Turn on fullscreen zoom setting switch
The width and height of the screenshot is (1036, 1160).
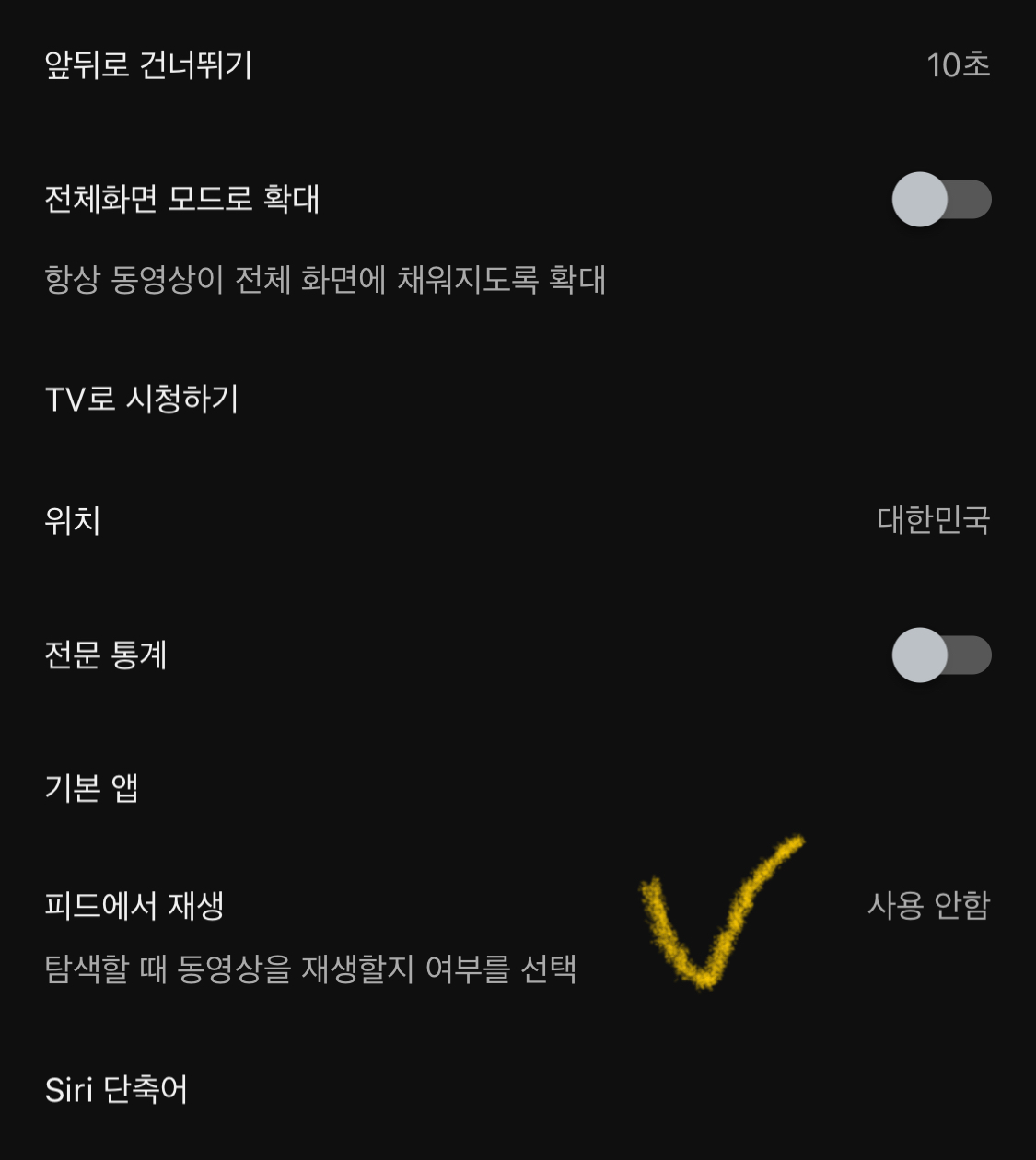(x=941, y=198)
